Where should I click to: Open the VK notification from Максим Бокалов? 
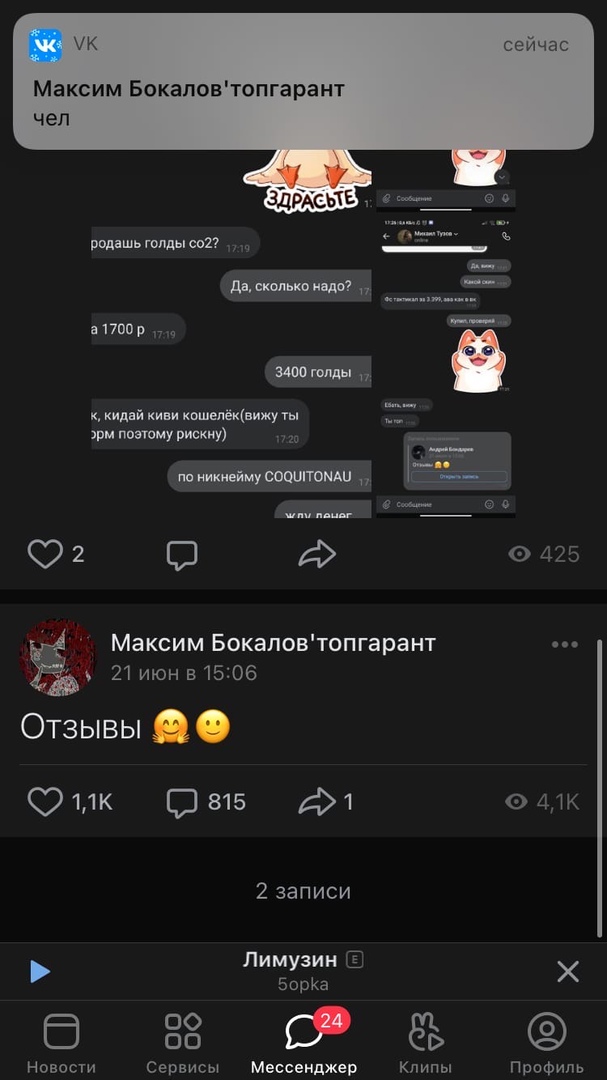[x=303, y=82]
